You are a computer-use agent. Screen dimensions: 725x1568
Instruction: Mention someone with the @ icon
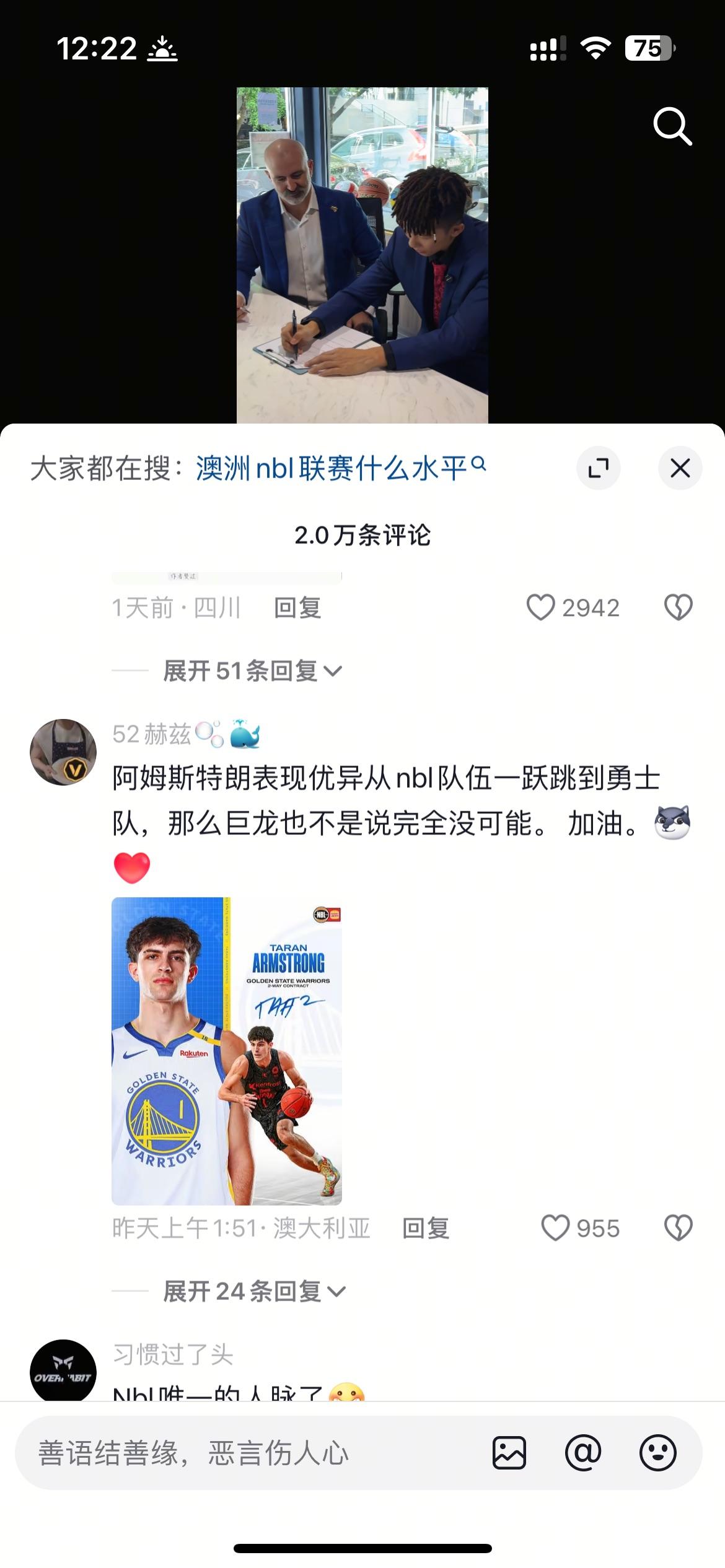point(583,1453)
